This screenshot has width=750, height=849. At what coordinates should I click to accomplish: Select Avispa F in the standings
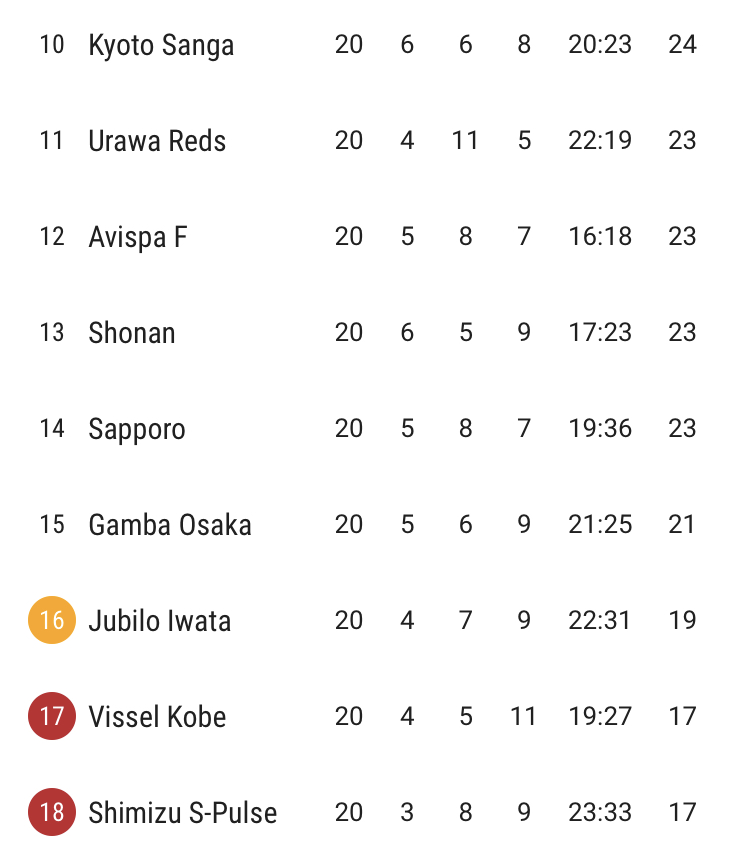[x=138, y=237]
